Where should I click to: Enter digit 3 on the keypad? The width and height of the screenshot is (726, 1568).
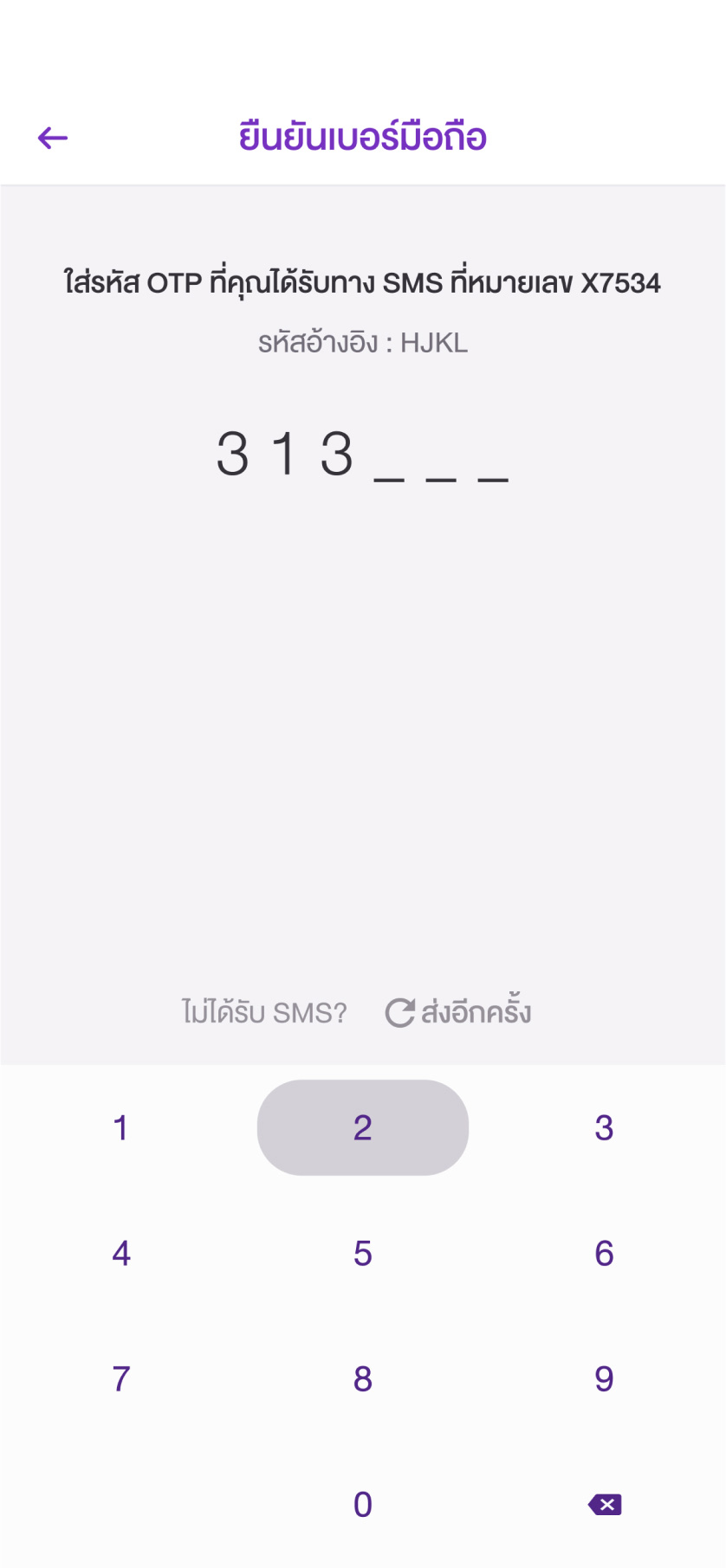(605, 1127)
